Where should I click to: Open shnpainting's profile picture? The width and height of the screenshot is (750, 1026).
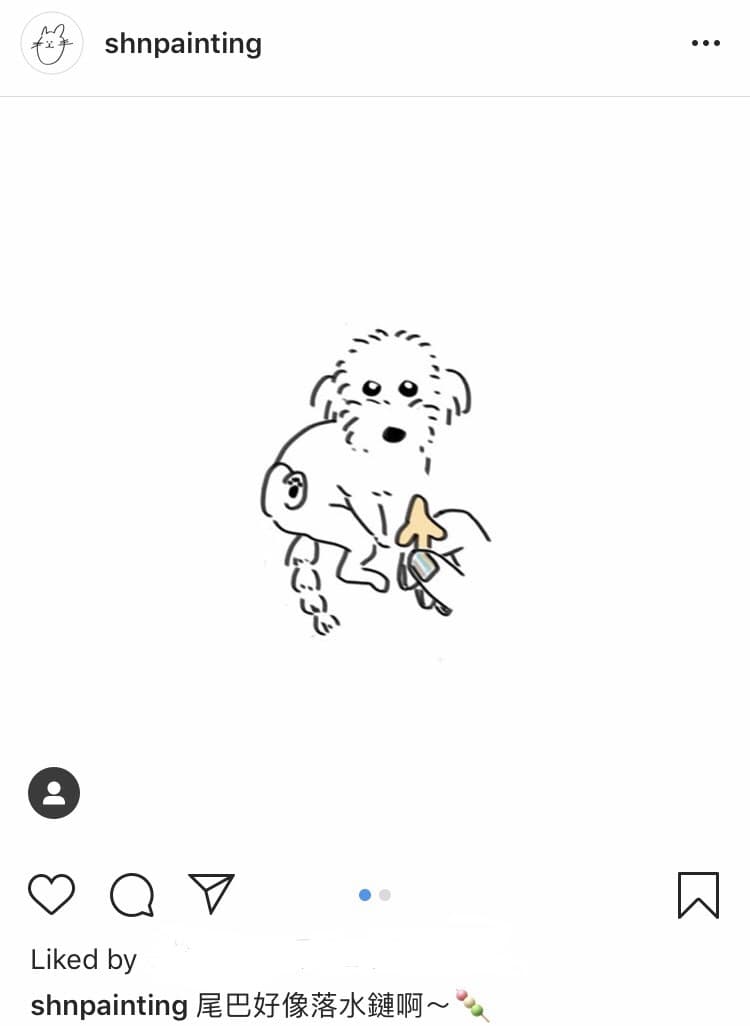[52, 43]
